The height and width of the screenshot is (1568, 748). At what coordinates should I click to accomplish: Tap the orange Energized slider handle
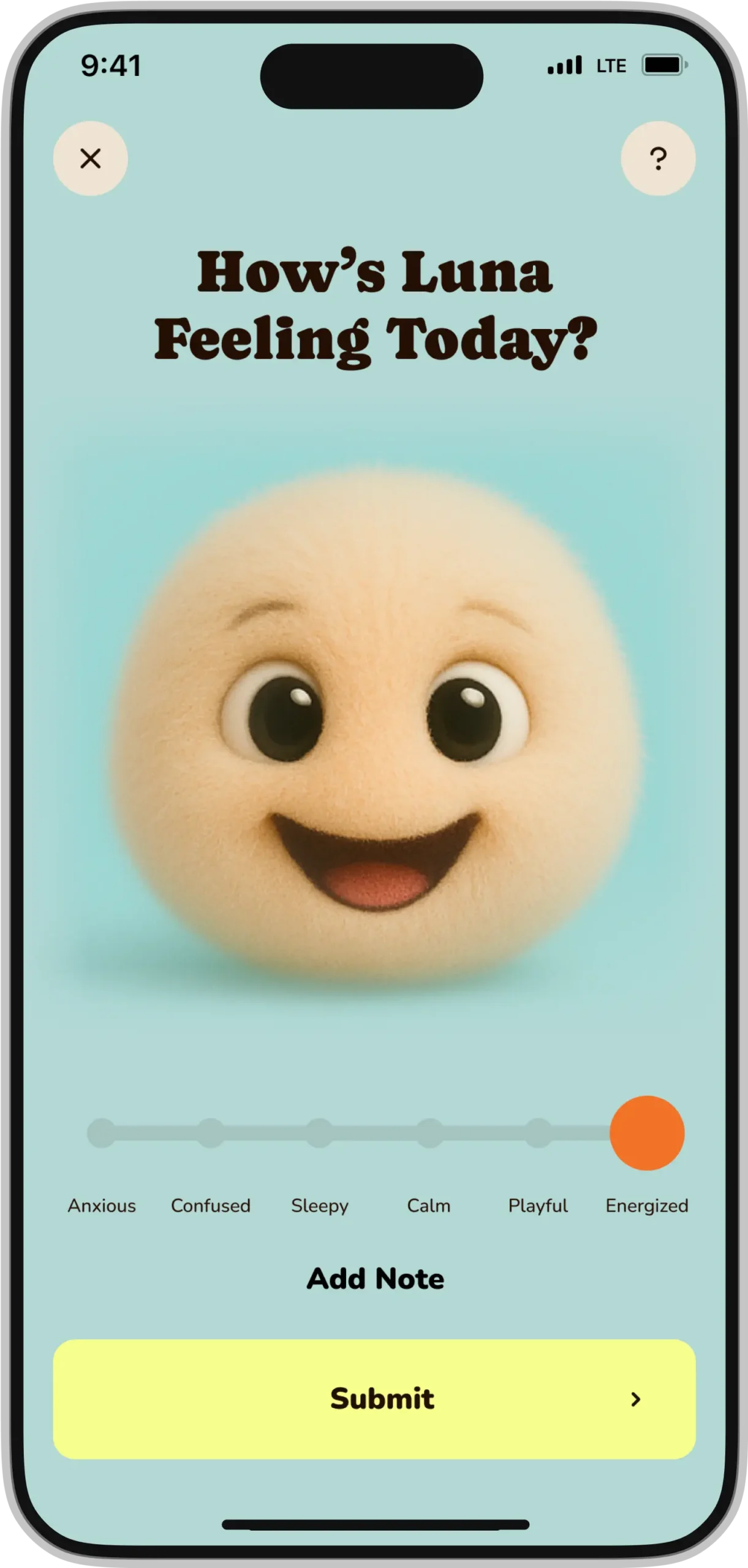647,1133
